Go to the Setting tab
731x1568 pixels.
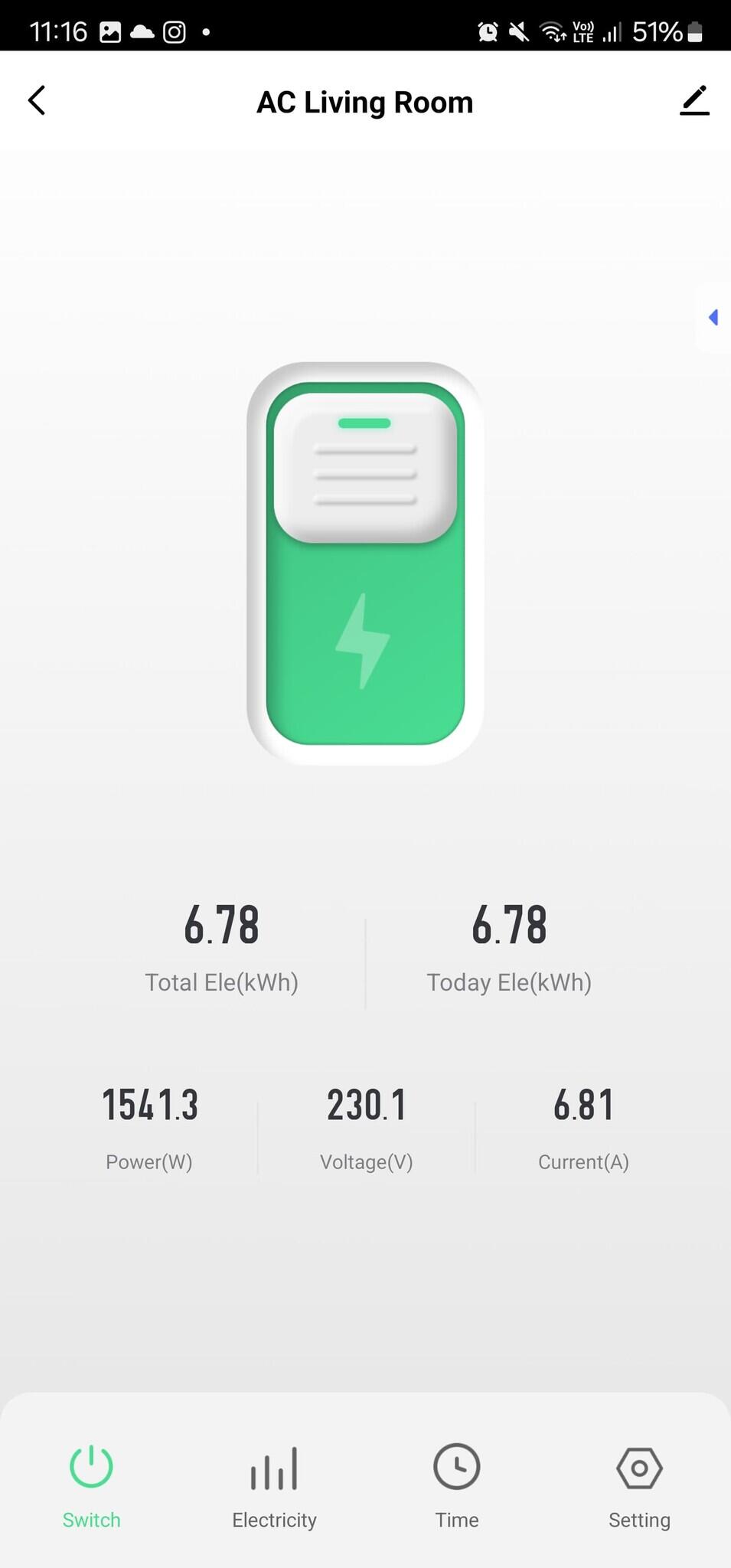(x=639, y=1487)
